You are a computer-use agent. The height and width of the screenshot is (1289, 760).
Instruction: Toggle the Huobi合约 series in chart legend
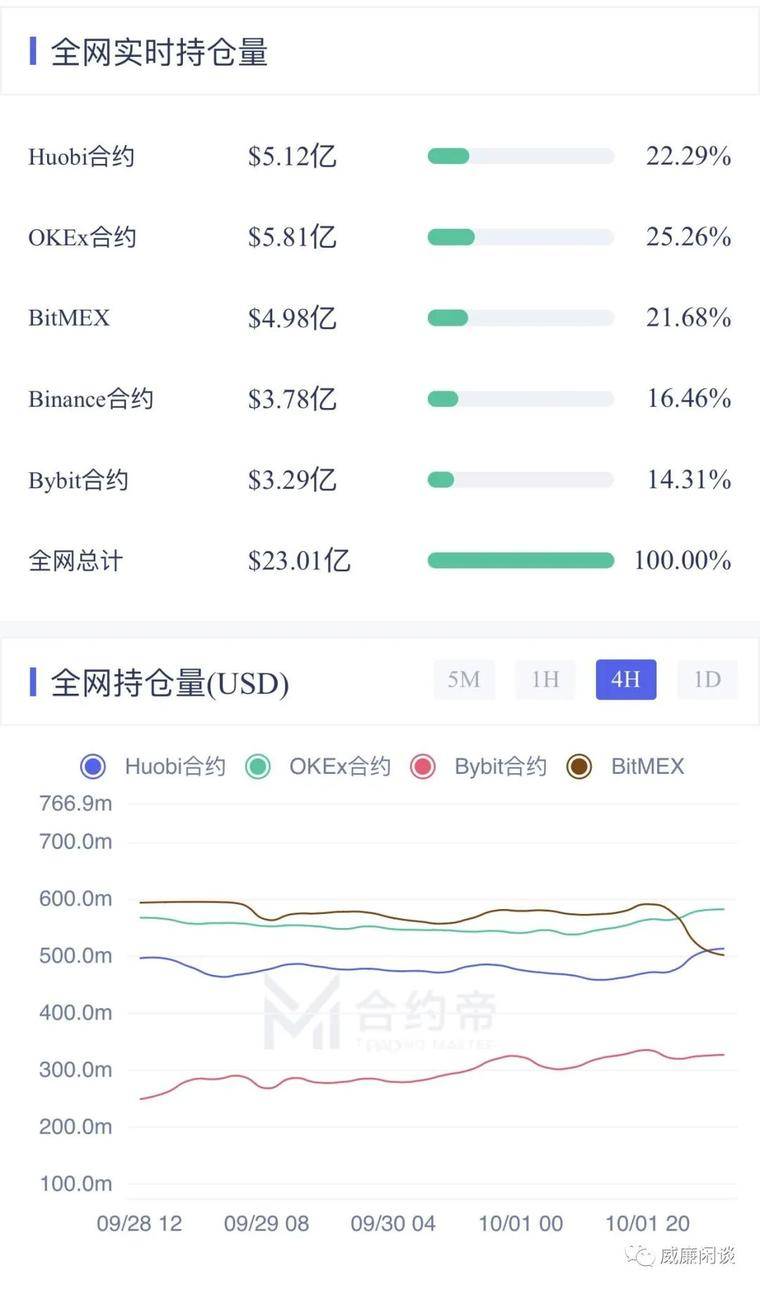pyautogui.click(x=152, y=767)
